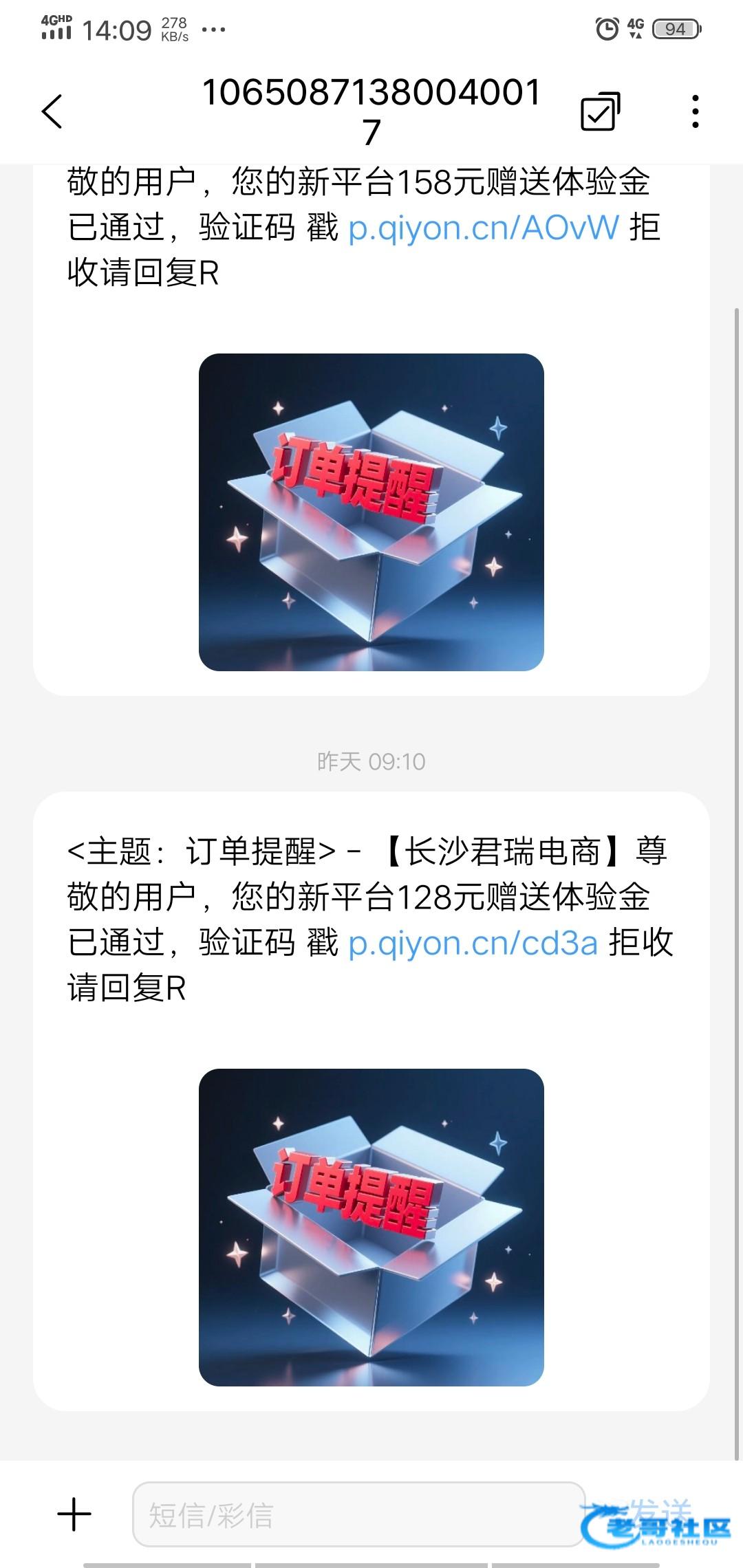Open the three-dot overflow menu

[695, 111]
